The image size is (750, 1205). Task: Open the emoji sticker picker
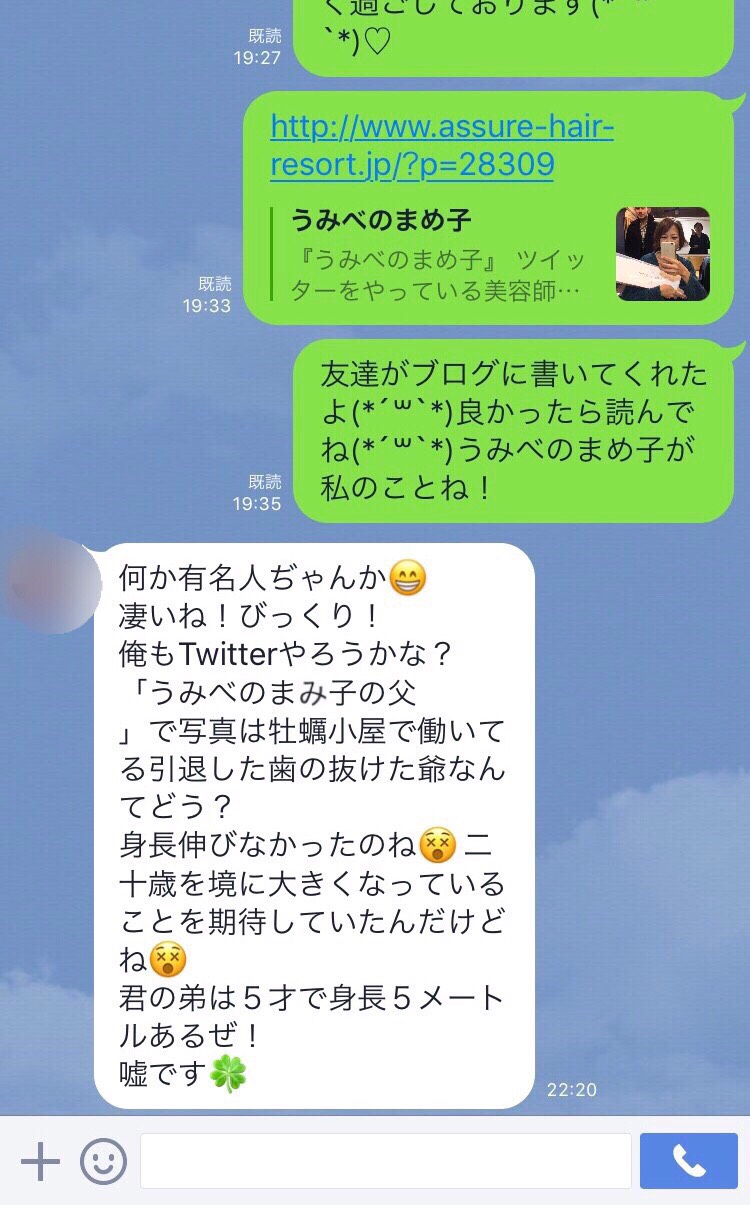pyautogui.click(x=103, y=1162)
